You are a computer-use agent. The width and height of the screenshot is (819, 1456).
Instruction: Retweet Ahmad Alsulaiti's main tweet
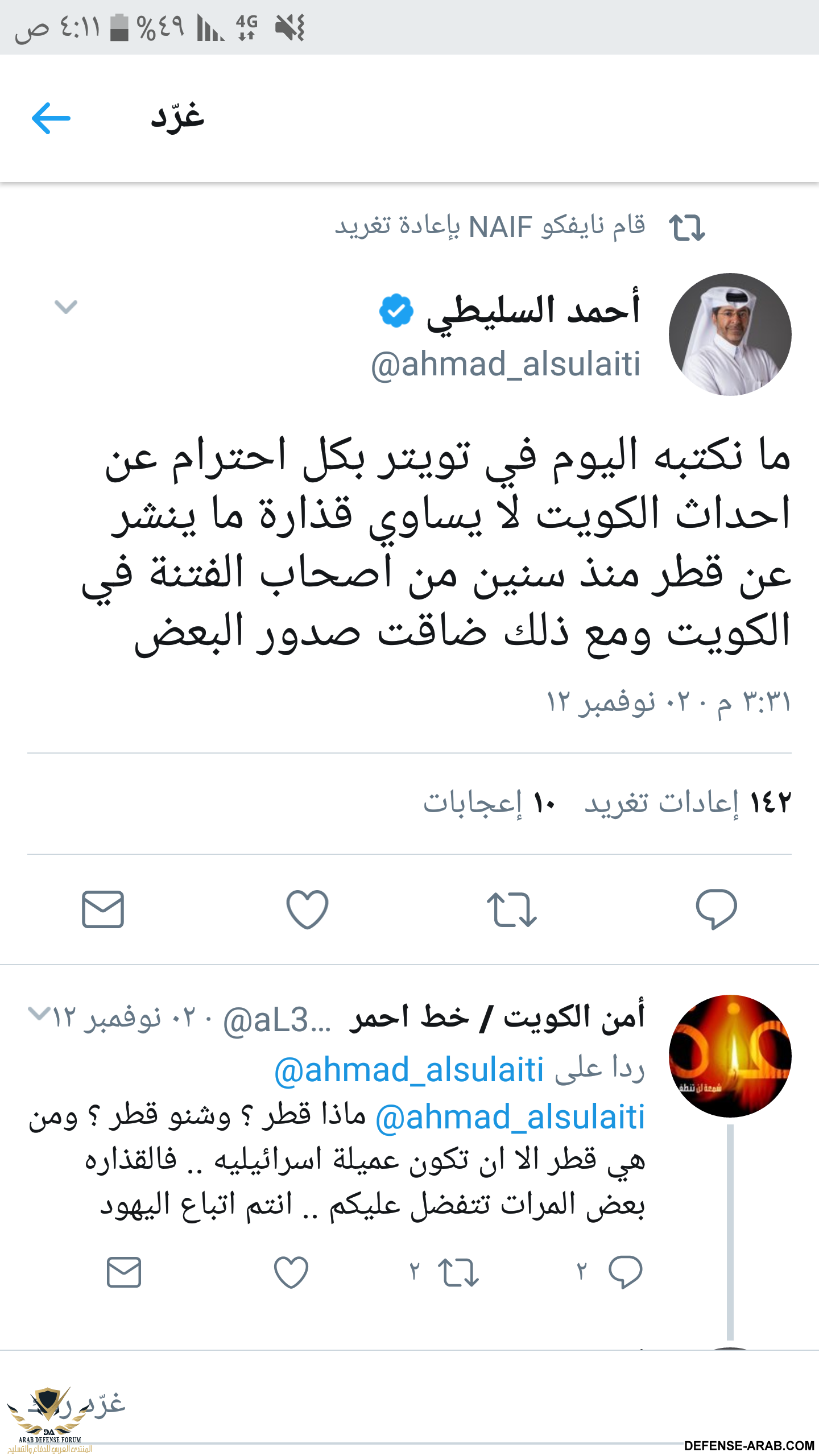click(511, 909)
